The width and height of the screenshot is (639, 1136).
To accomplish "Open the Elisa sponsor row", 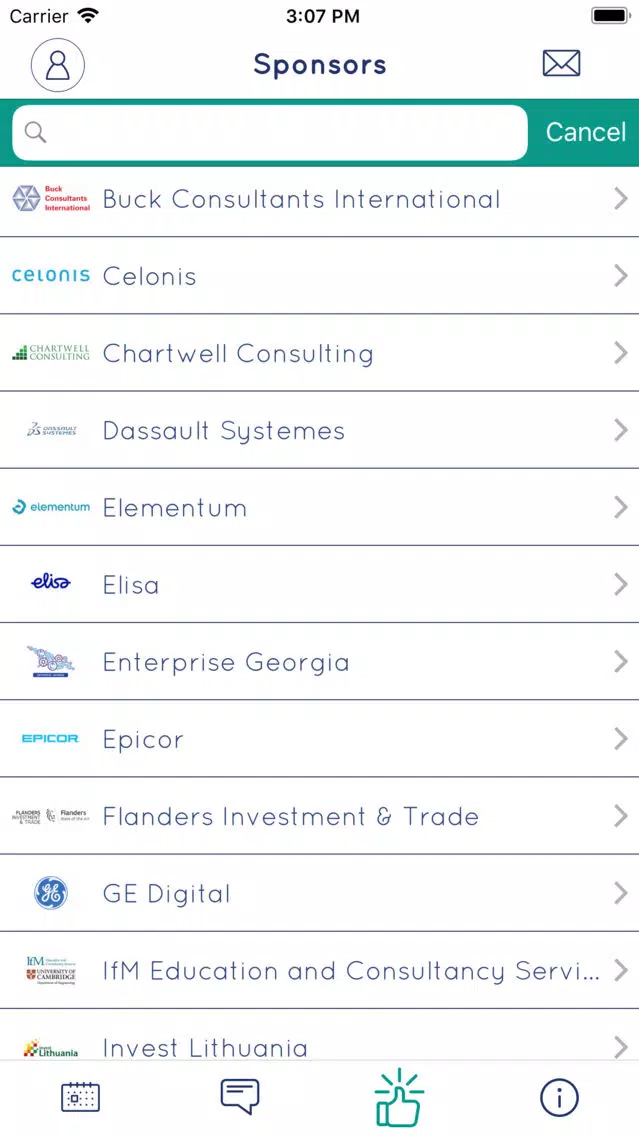I will 320,584.
